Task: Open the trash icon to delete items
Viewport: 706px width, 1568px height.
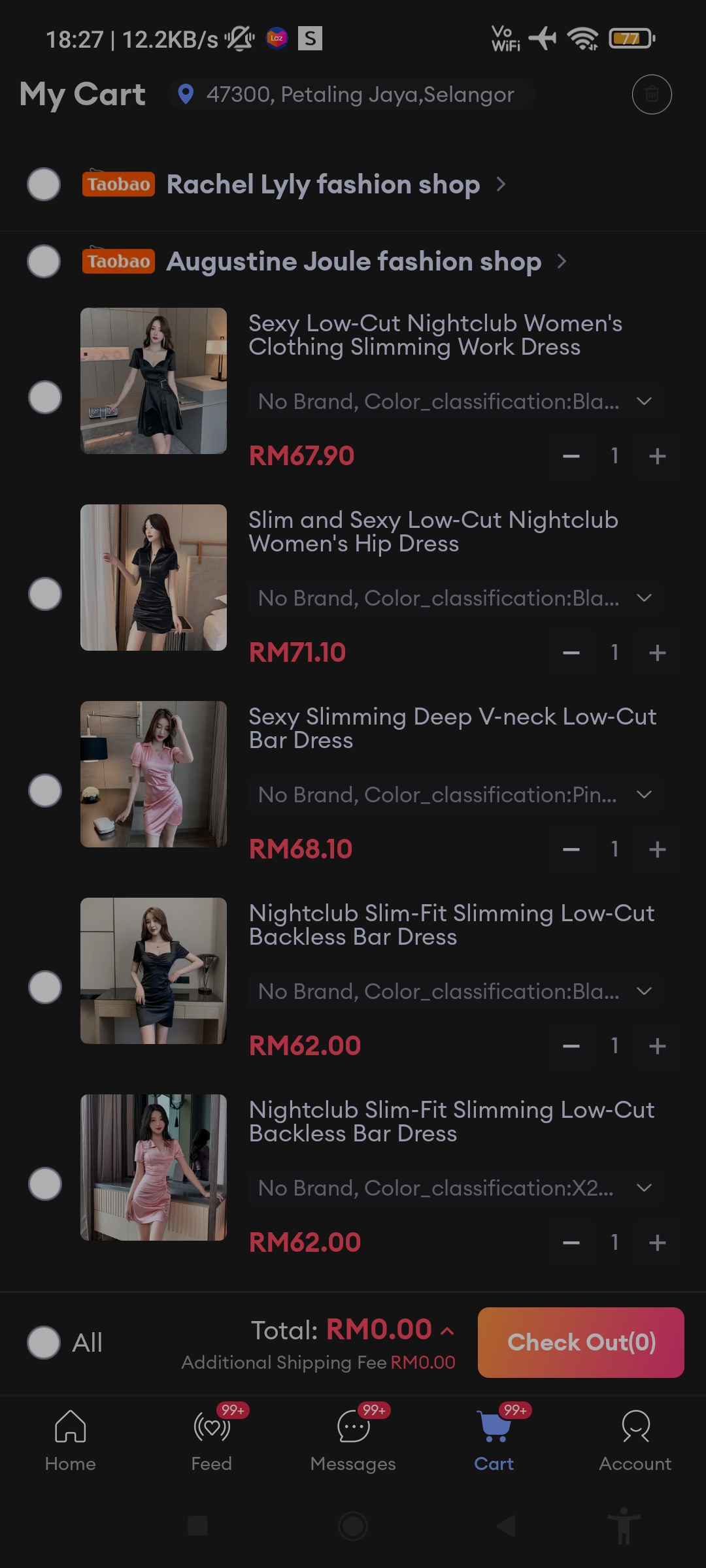Action: click(651, 95)
